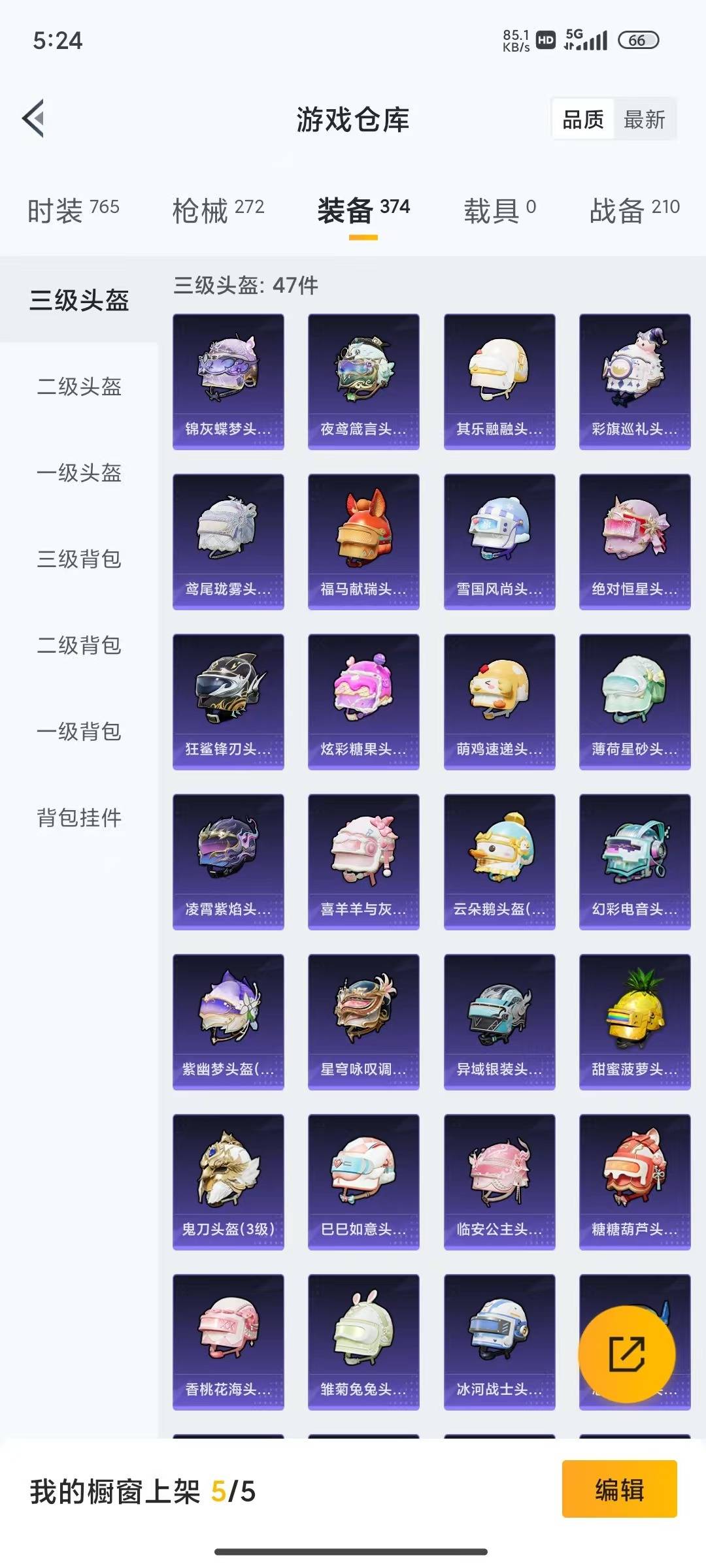Open the 锦灰蝶梦 helmet item

coord(228,382)
